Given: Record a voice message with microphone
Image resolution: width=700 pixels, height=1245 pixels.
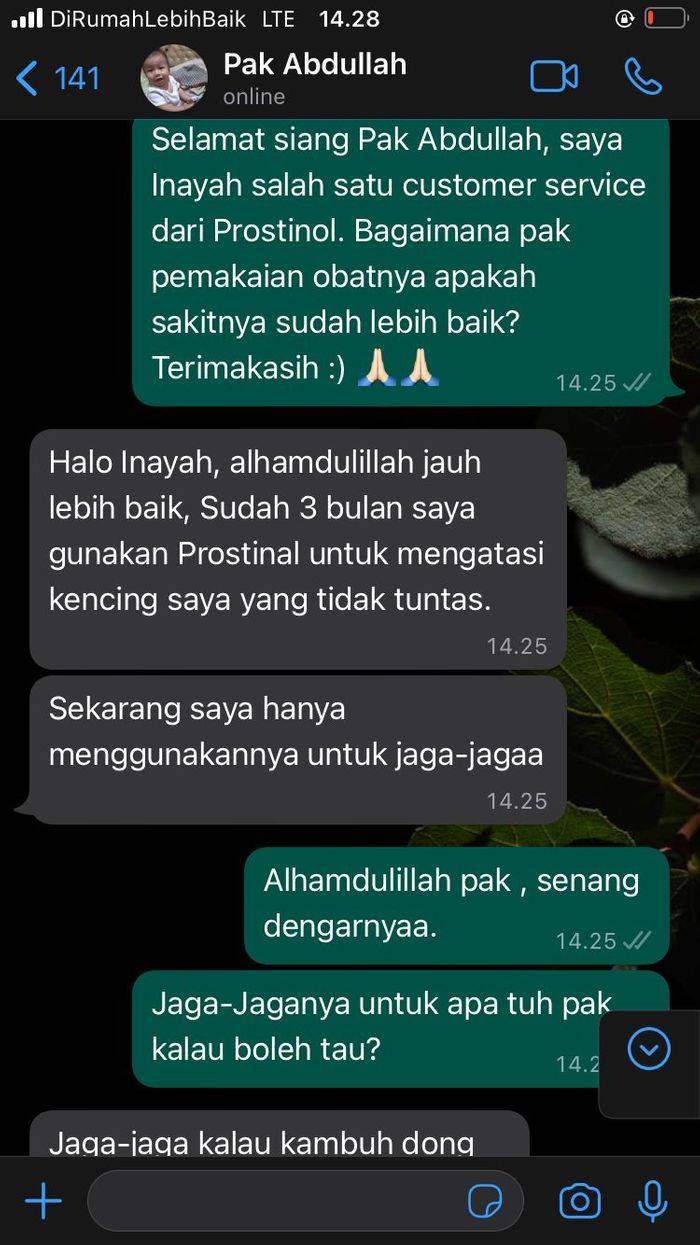Looking at the screenshot, I should [x=653, y=1201].
